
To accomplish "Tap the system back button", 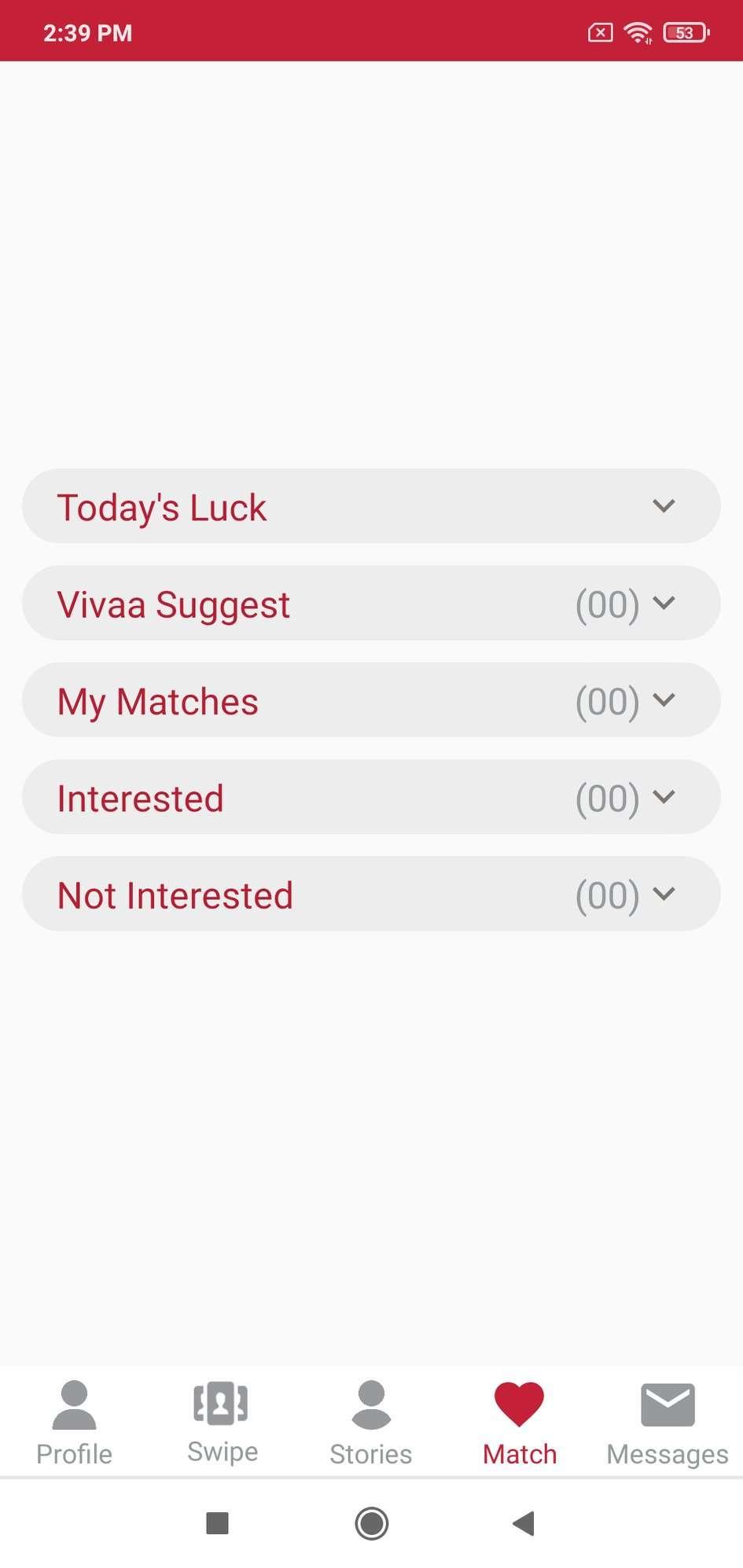I will (x=524, y=1523).
